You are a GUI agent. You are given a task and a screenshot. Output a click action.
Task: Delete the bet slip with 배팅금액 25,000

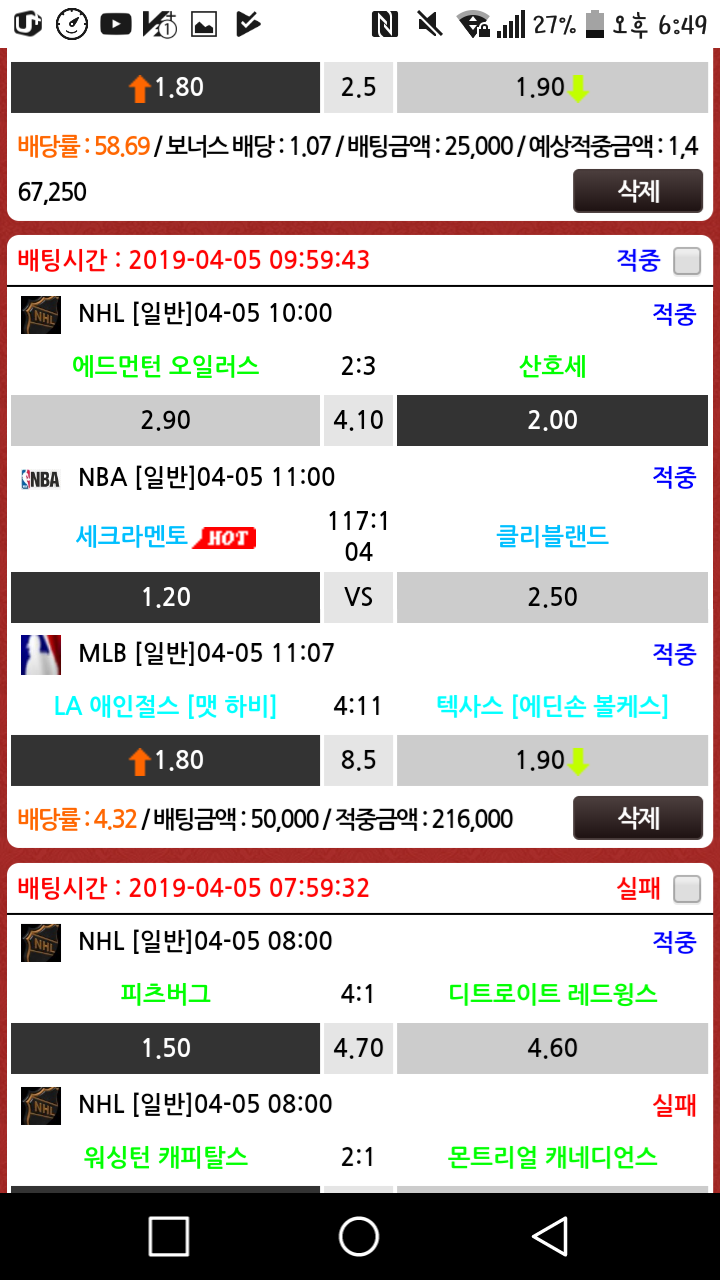pyautogui.click(x=638, y=191)
